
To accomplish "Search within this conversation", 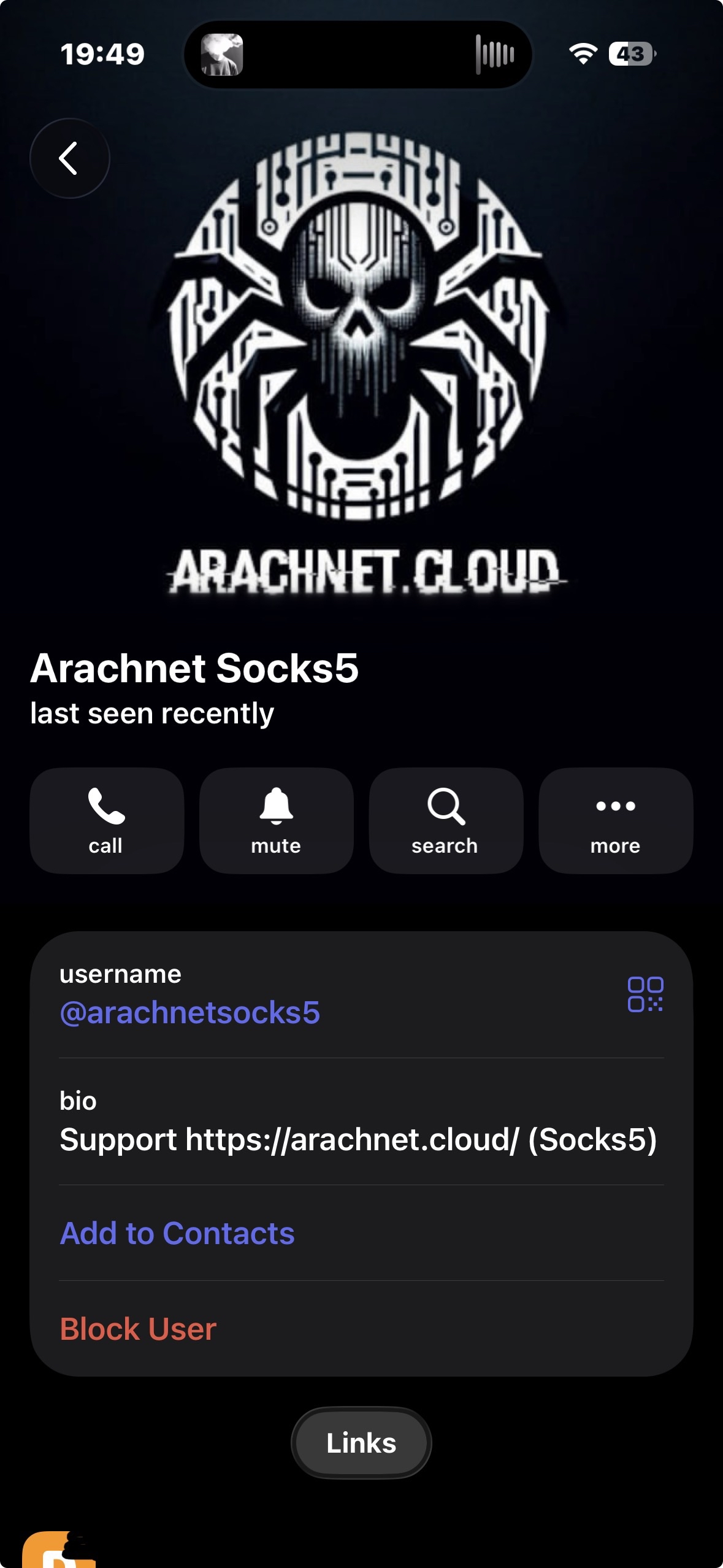I will 446,820.
